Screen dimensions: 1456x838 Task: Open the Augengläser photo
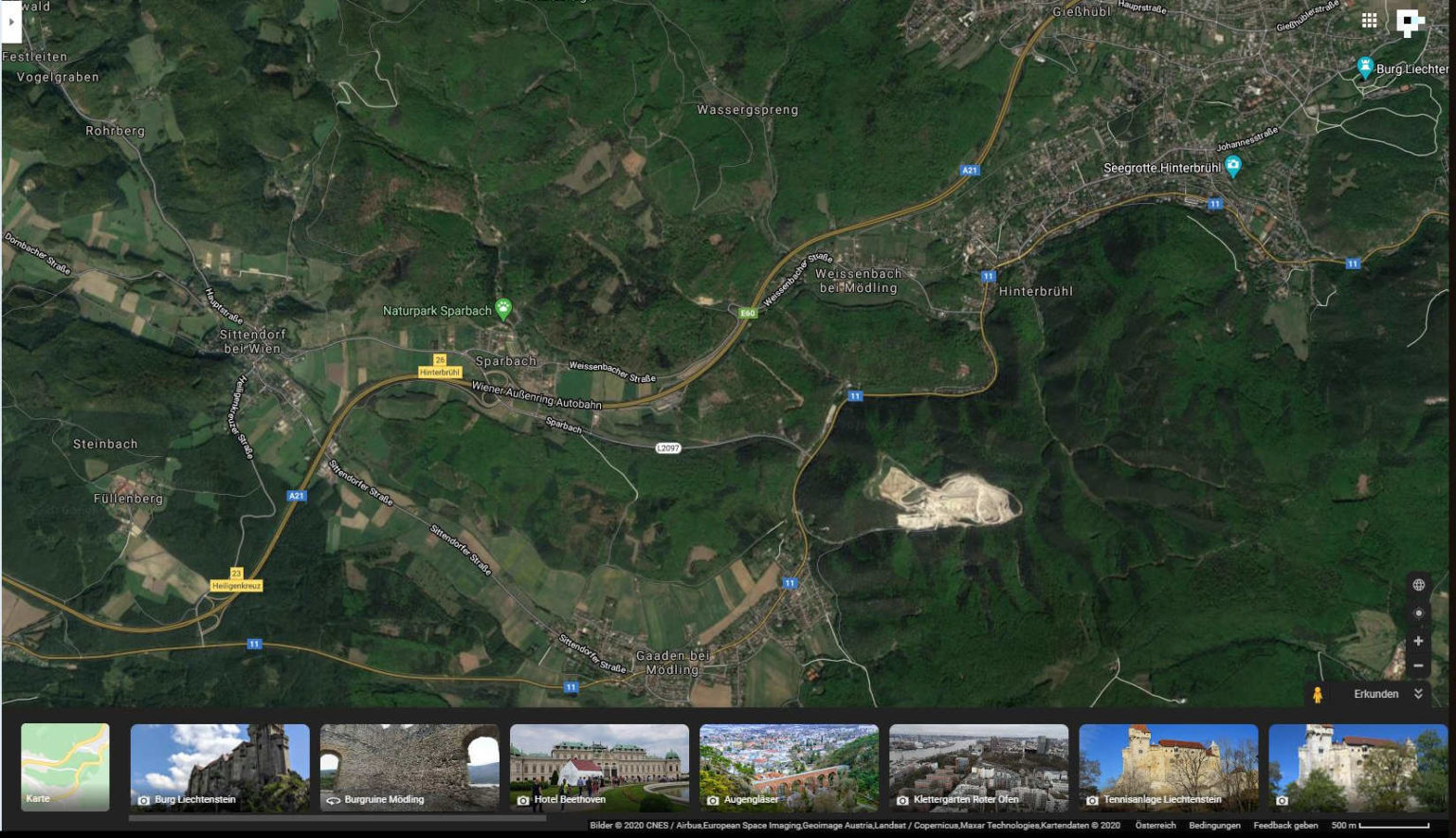point(789,767)
